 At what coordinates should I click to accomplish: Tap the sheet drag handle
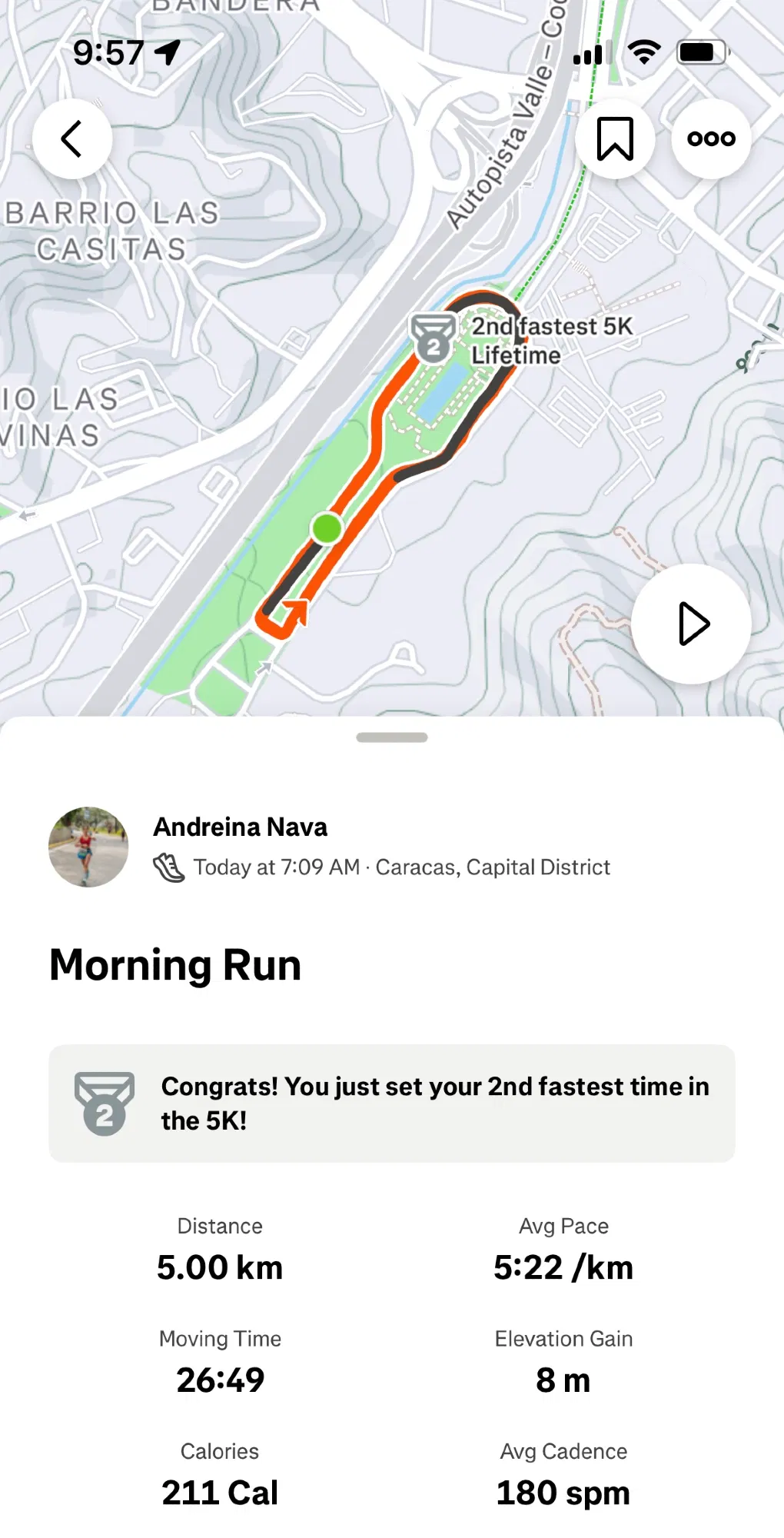coord(392,737)
